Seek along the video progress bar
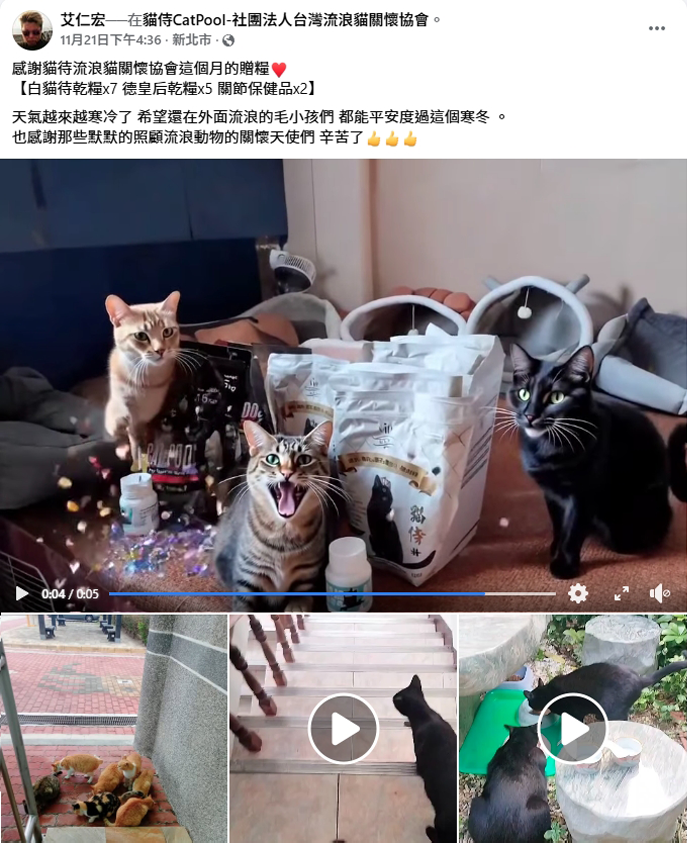The width and height of the screenshot is (687, 843). pos(330,593)
